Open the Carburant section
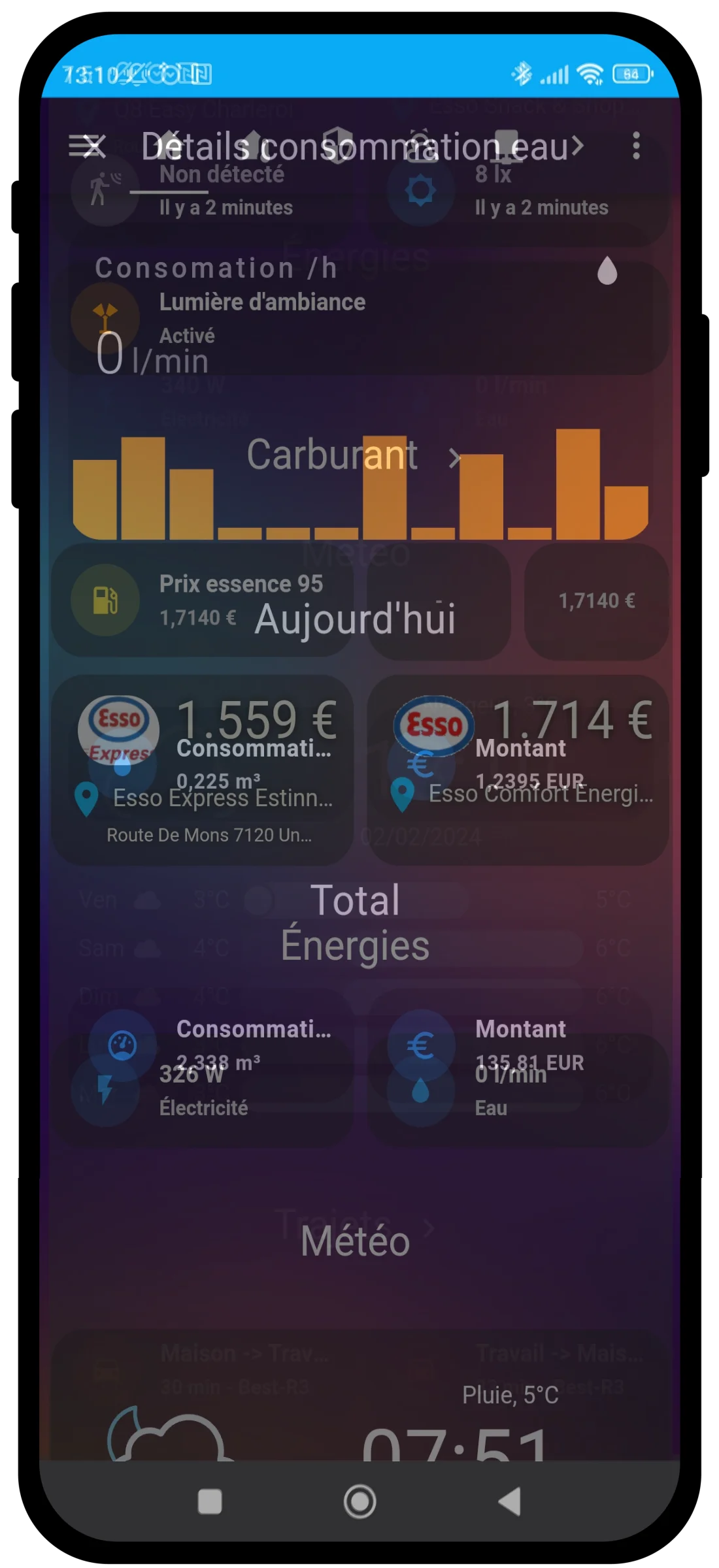 coord(353,456)
